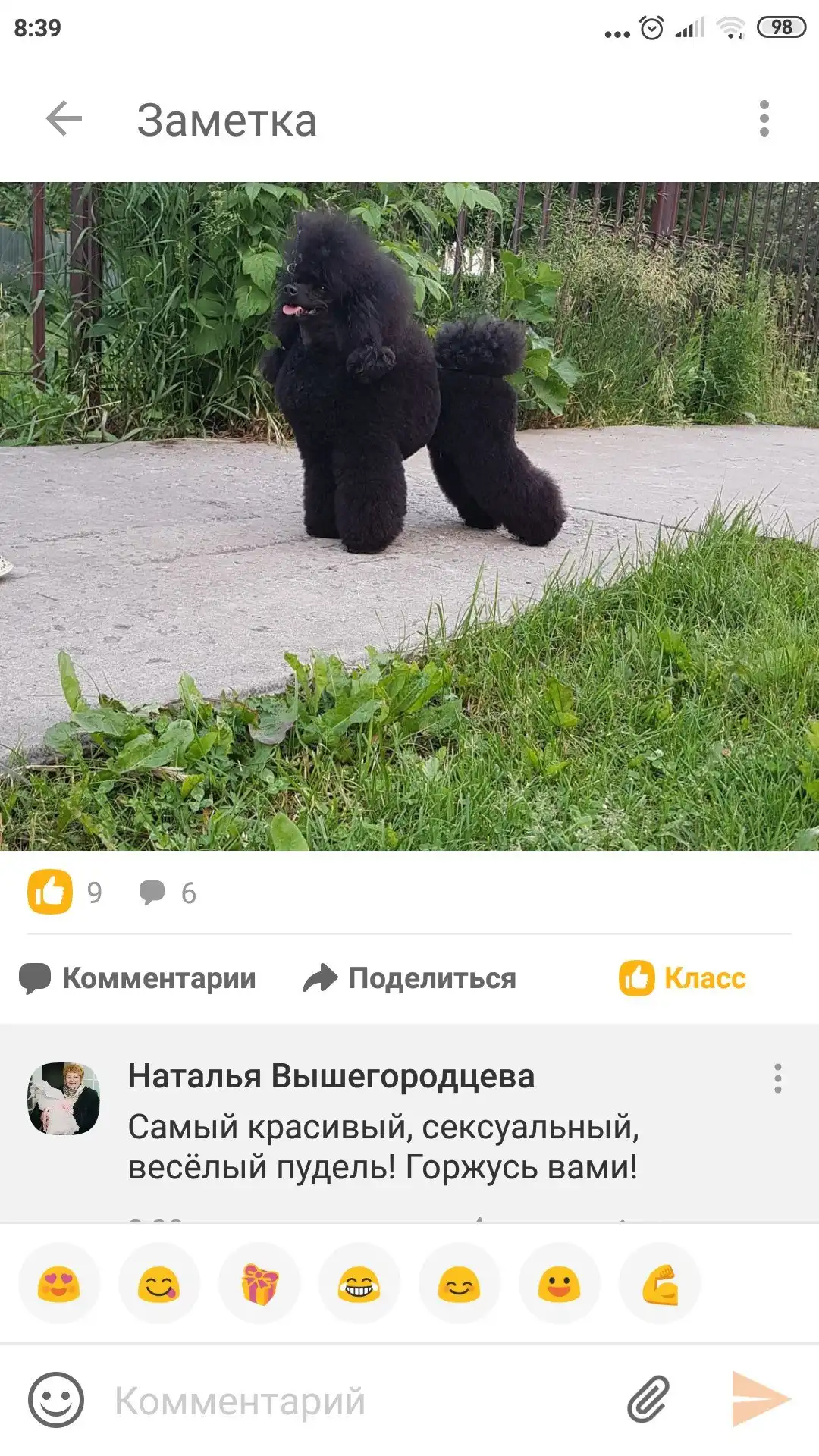View the list of 9 likes

pyautogui.click(x=65, y=893)
